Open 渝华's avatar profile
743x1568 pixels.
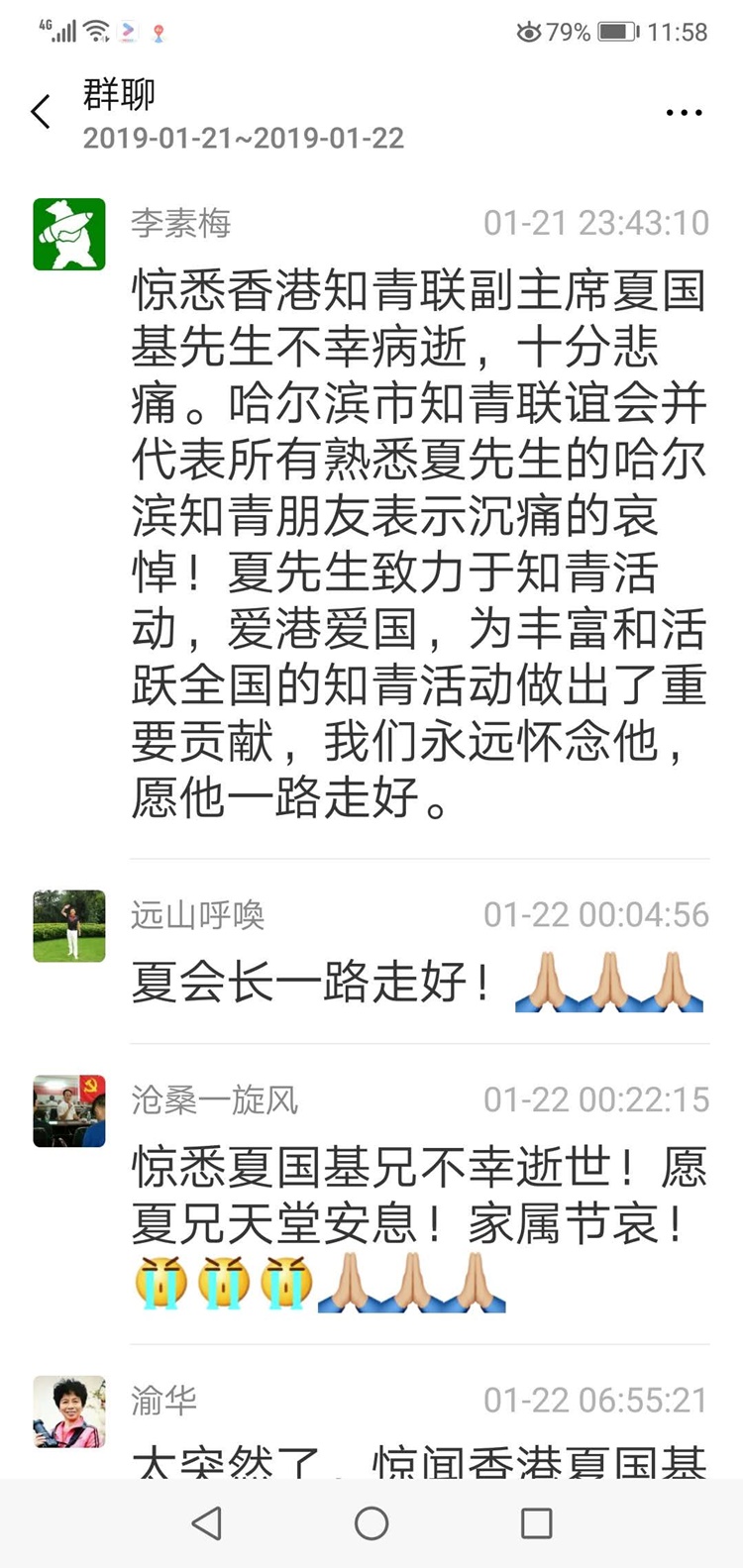69,1411
